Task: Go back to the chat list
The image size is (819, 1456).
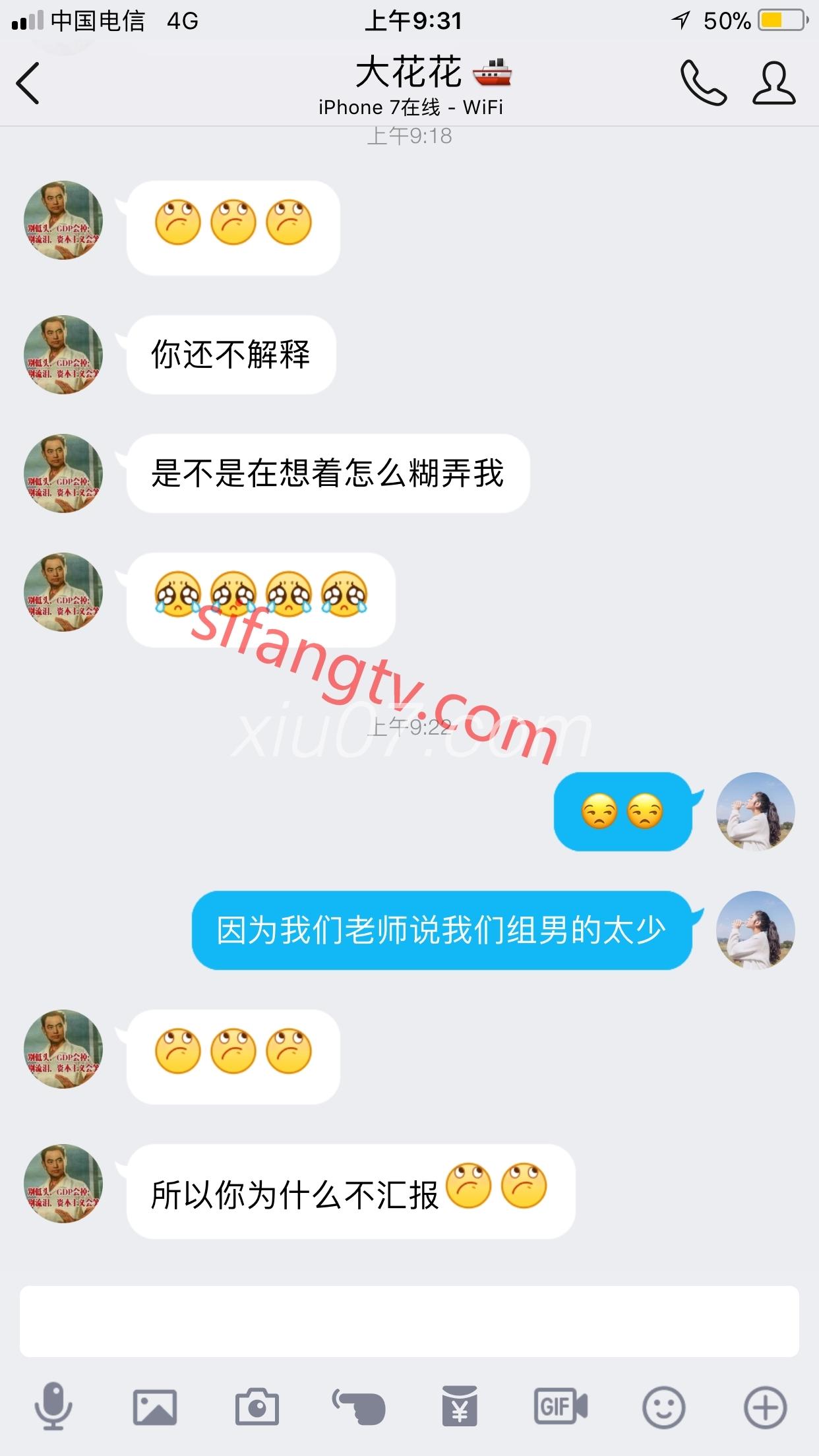Action: click(28, 83)
